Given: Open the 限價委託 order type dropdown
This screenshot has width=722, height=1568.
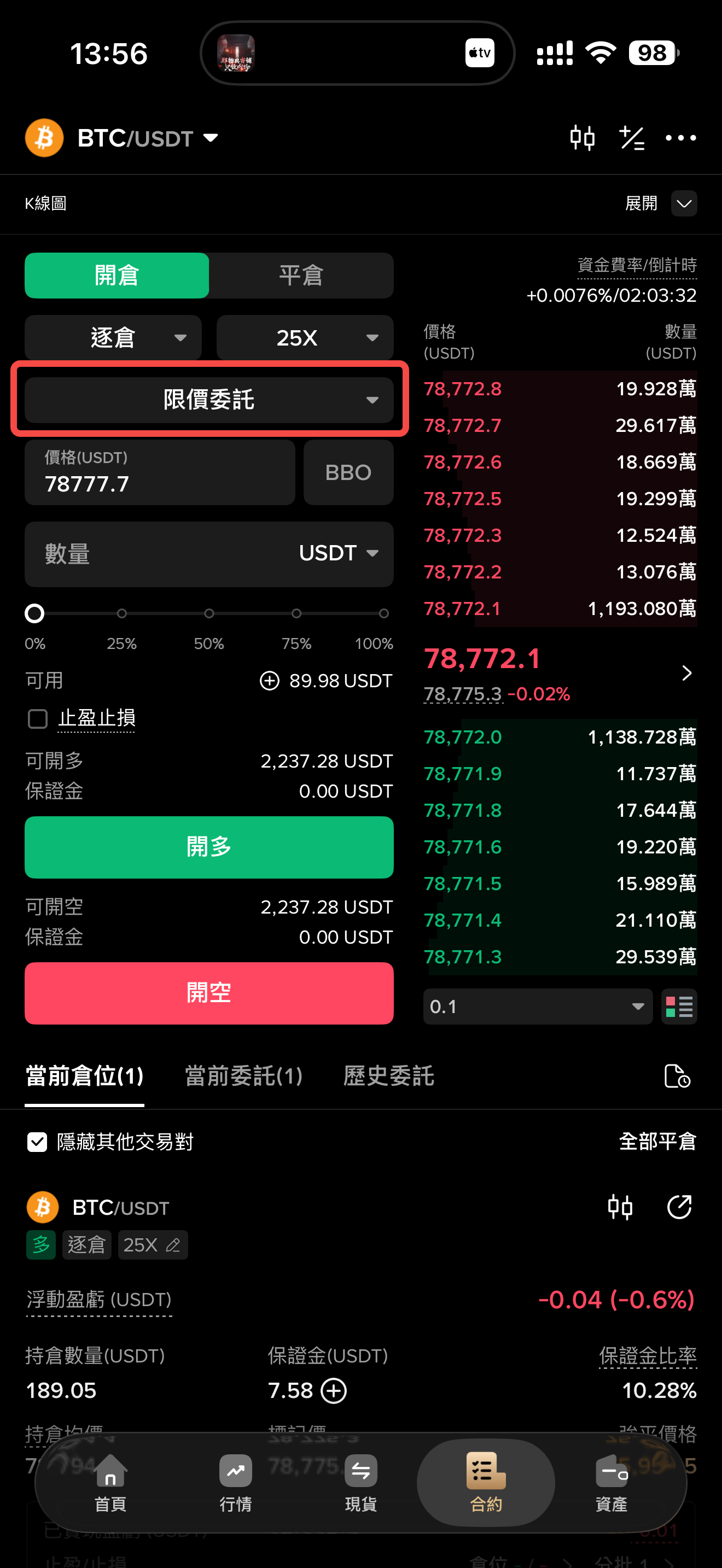Looking at the screenshot, I should pyautogui.click(x=209, y=399).
